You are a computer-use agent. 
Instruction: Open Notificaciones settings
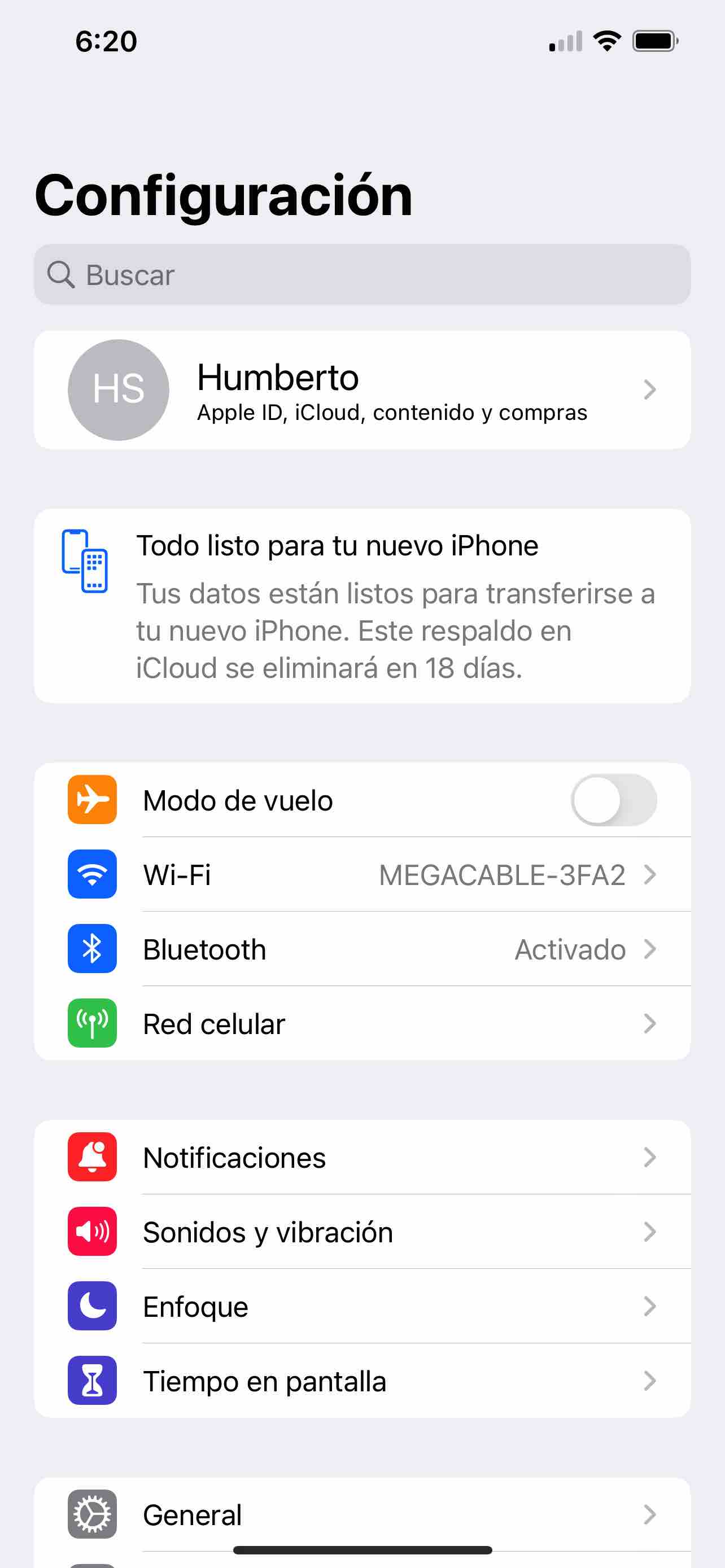pos(362,1157)
